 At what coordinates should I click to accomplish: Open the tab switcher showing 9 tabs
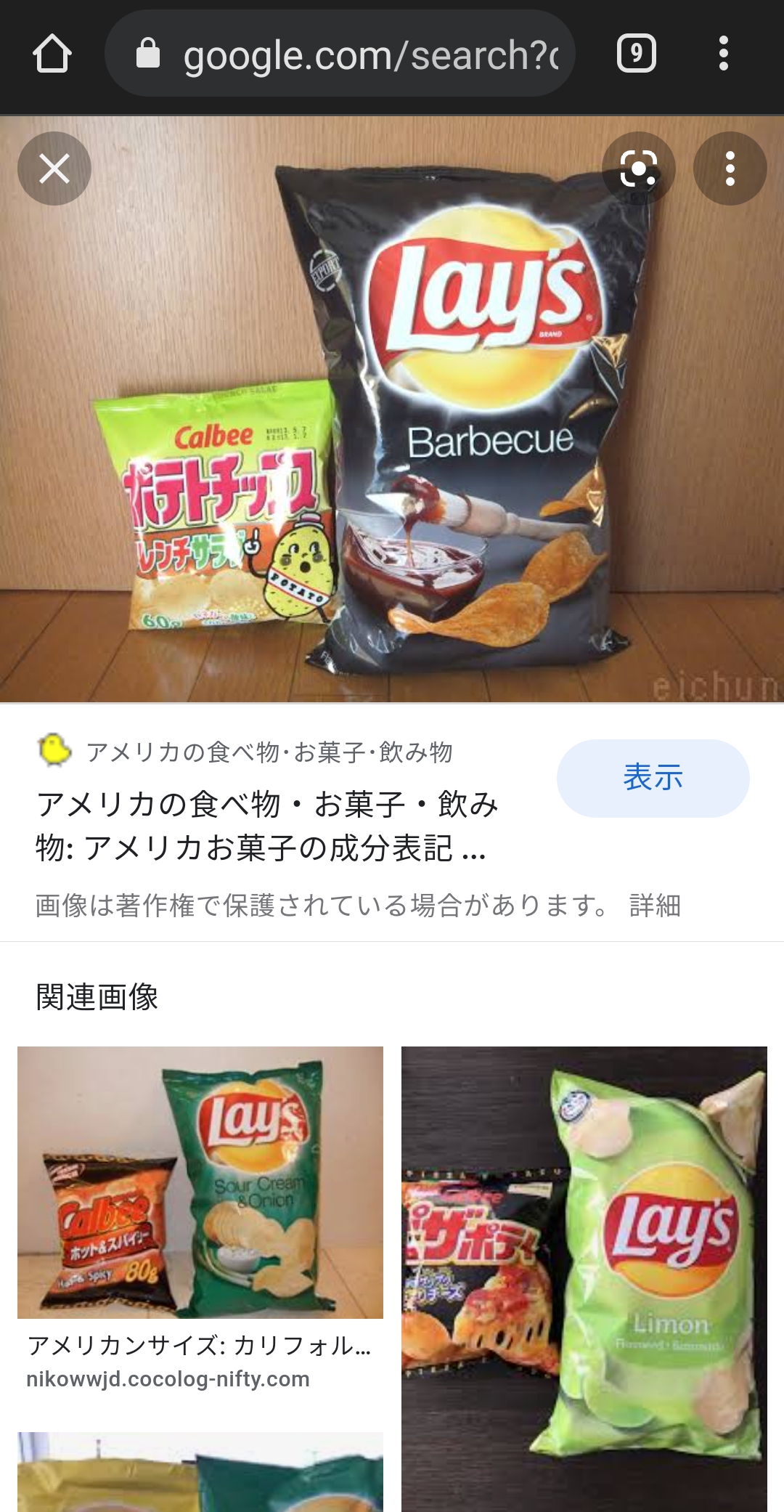(x=636, y=54)
